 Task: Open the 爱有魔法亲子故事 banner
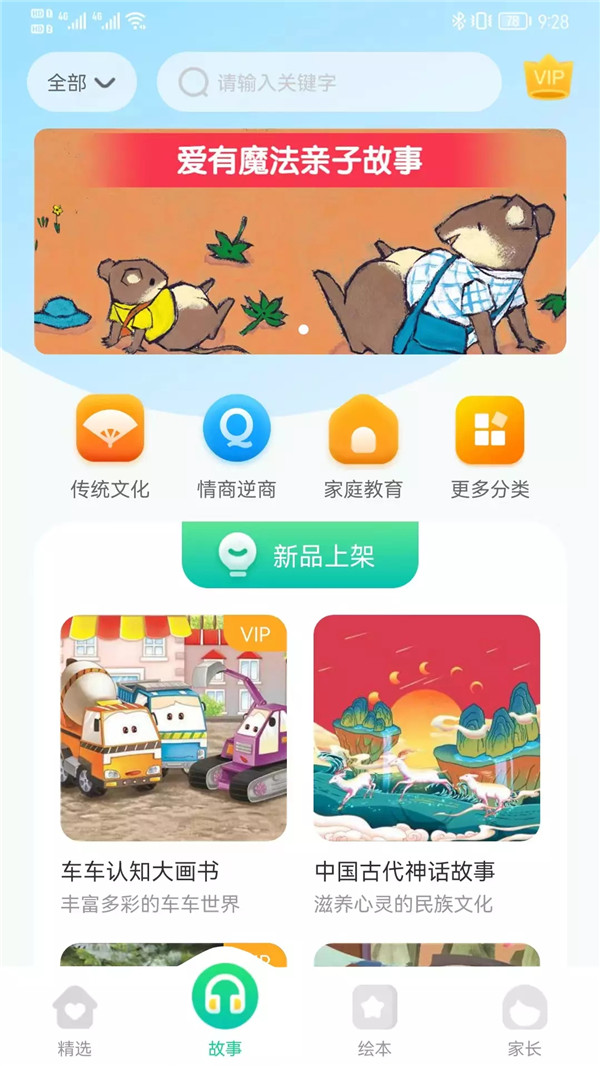[x=300, y=241]
